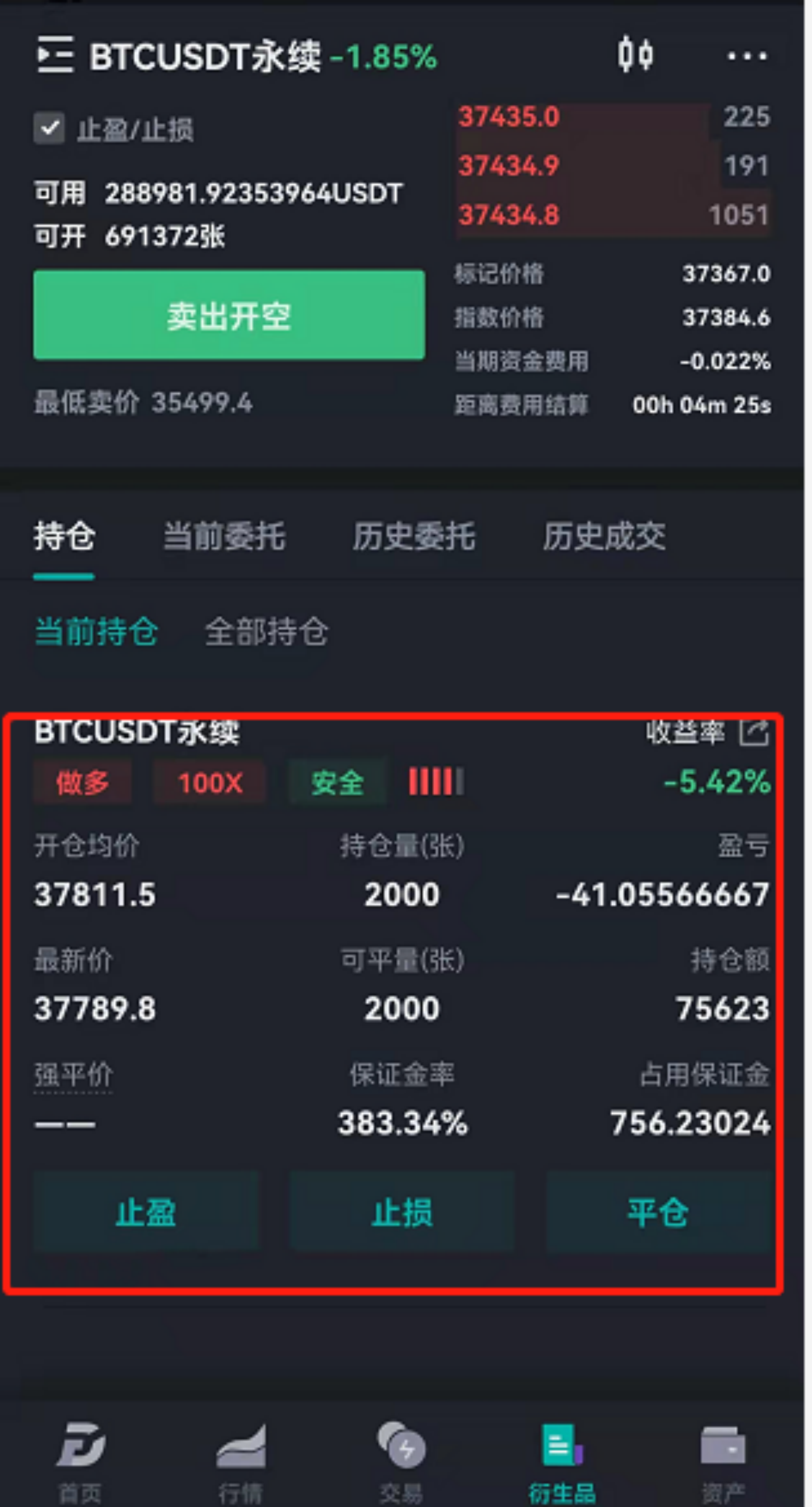Image resolution: width=812 pixels, height=1507 pixels.
Task: Select the 持仓 tab
Action: coord(64,536)
